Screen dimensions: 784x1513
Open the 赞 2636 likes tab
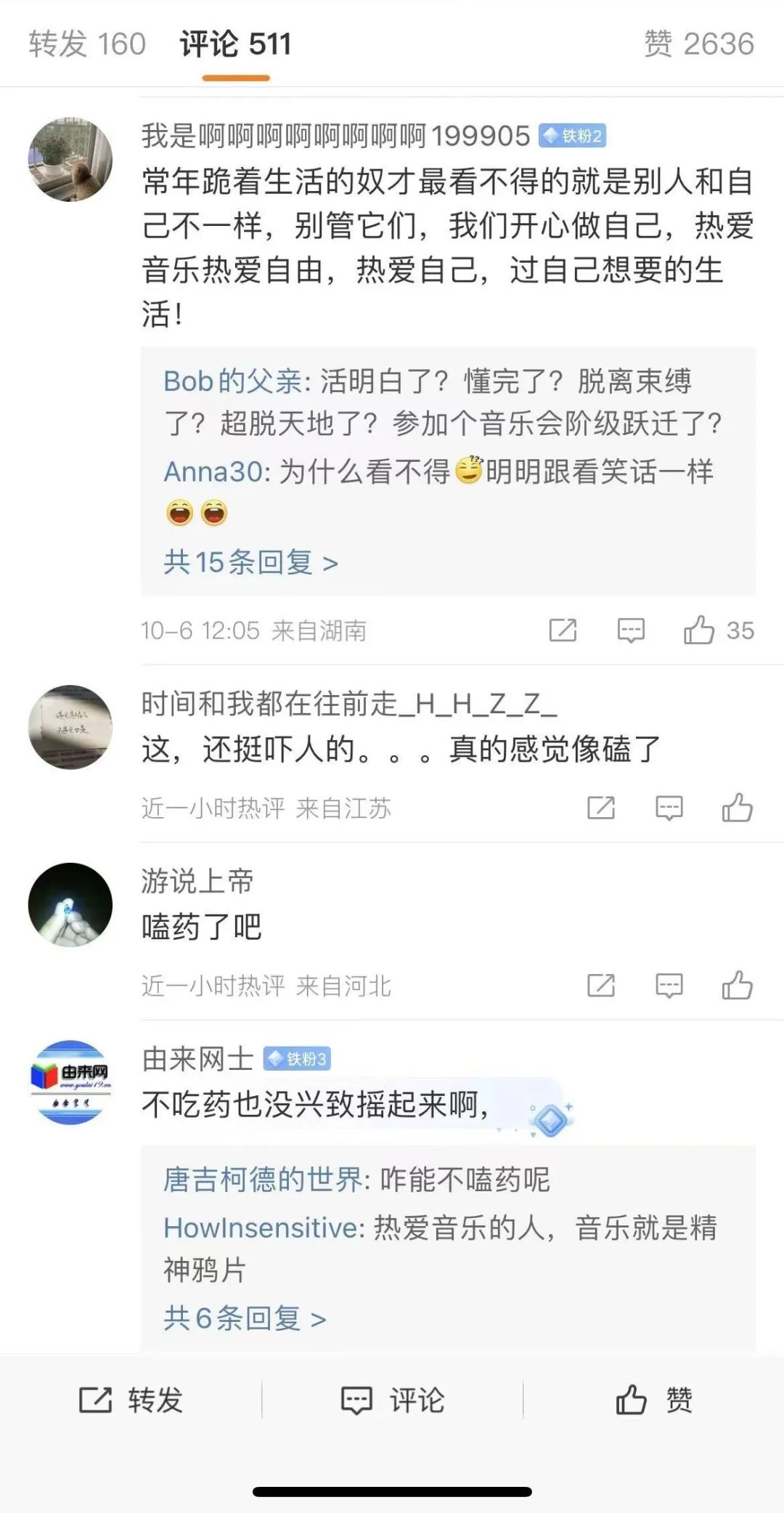(698, 44)
